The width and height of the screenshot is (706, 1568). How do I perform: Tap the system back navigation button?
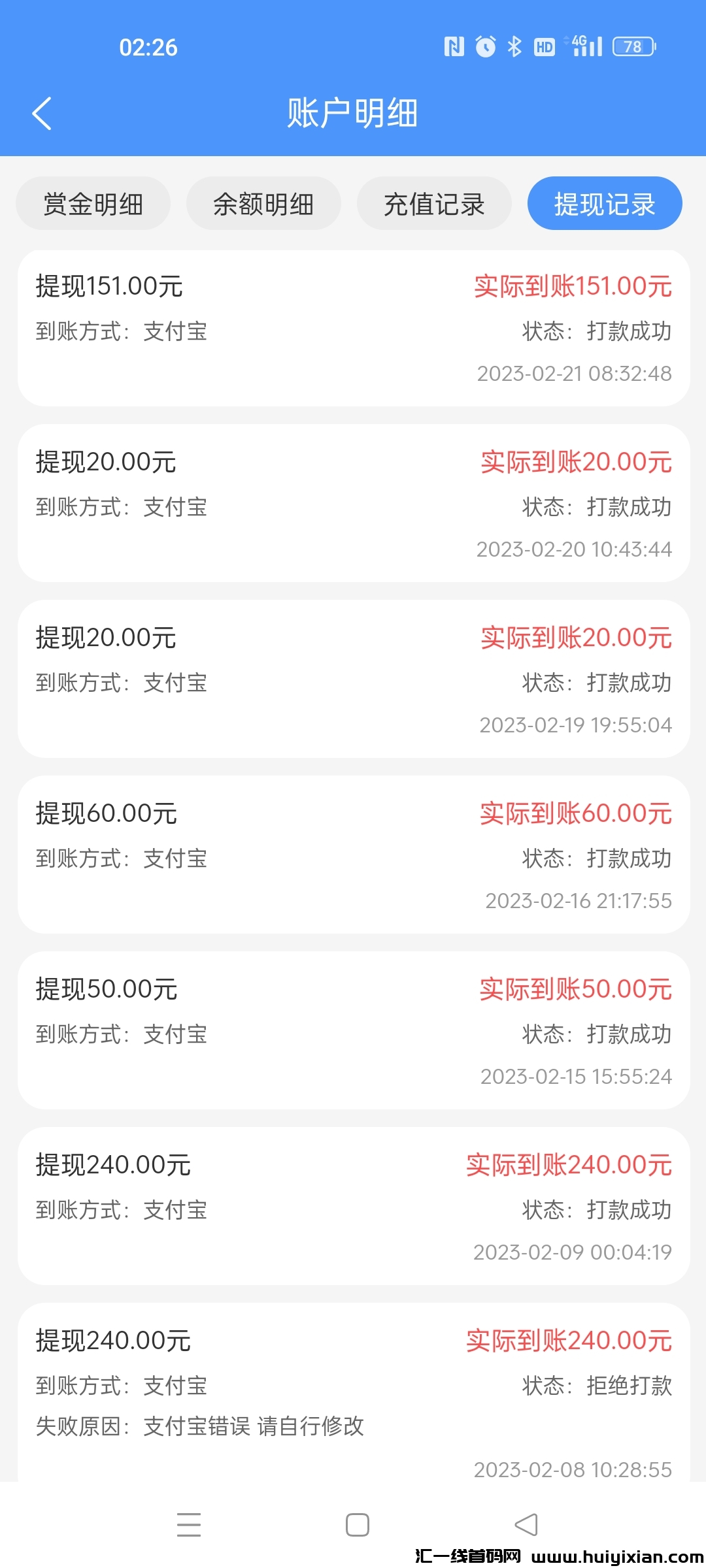pyautogui.click(x=527, y=1524)
